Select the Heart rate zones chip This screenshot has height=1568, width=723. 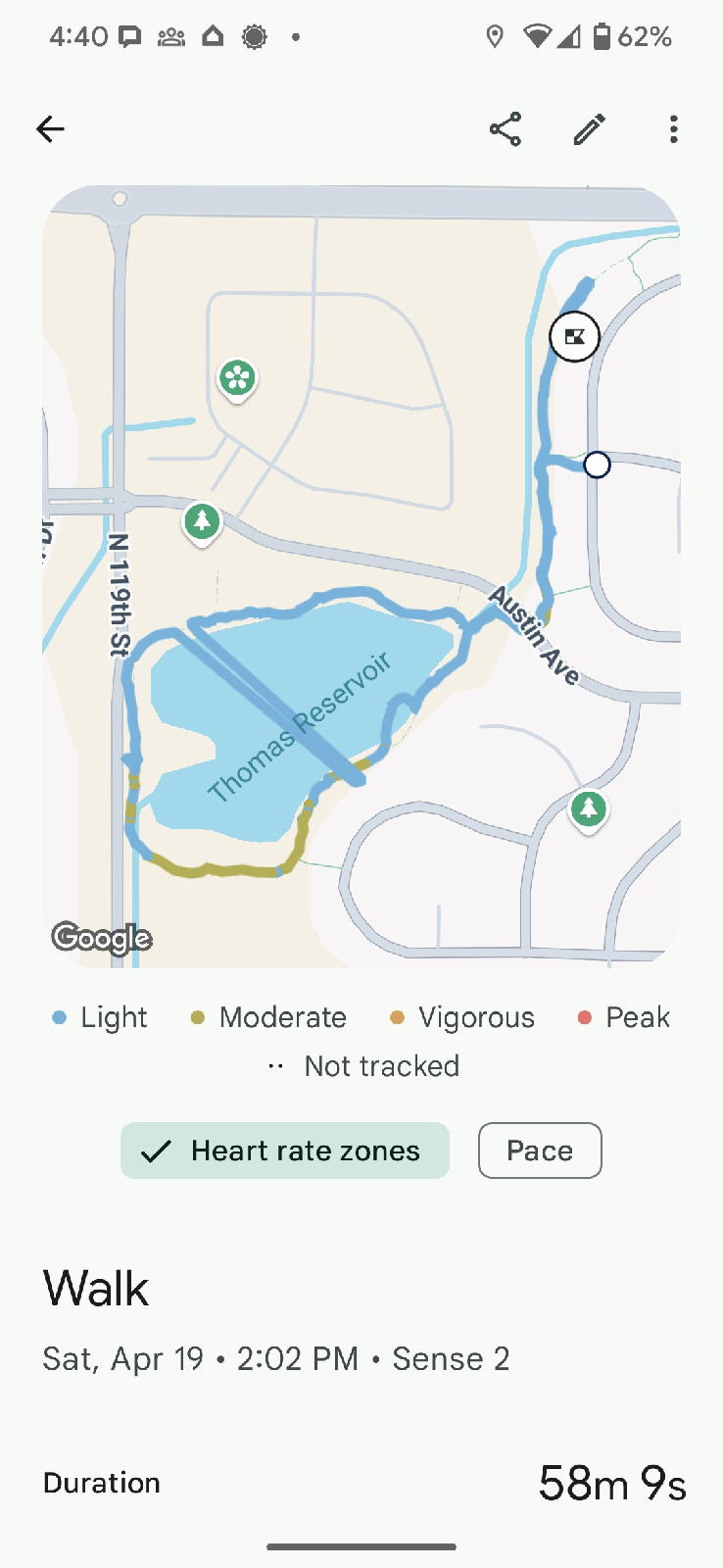[x=285, y=1151]
